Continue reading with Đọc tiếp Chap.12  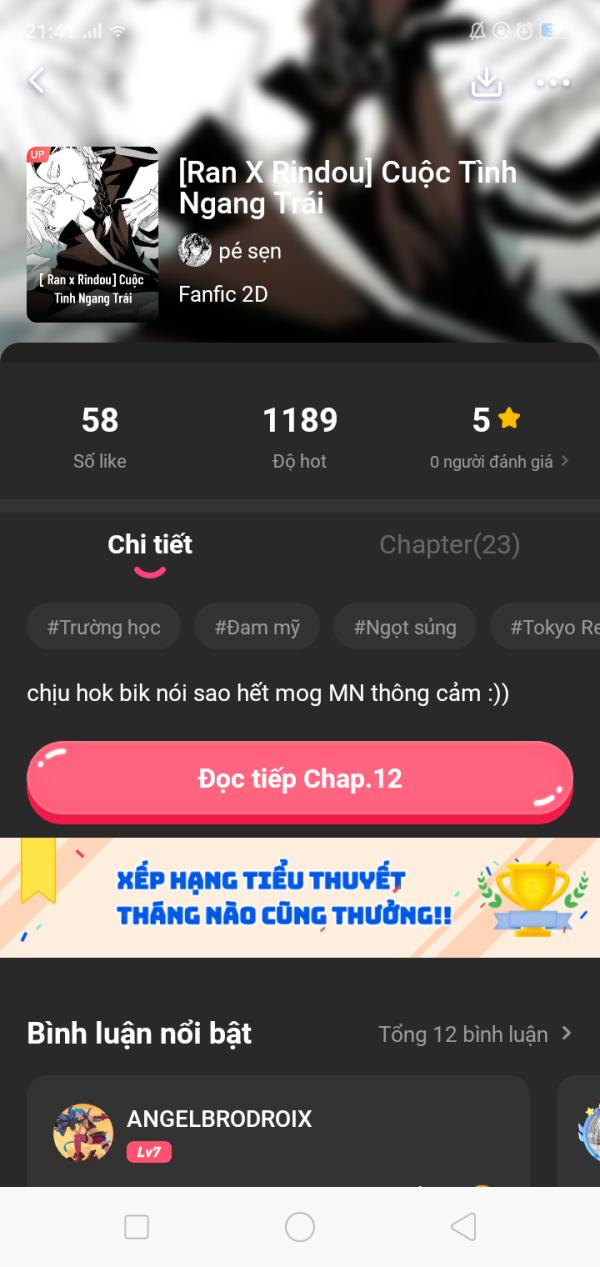299,780
